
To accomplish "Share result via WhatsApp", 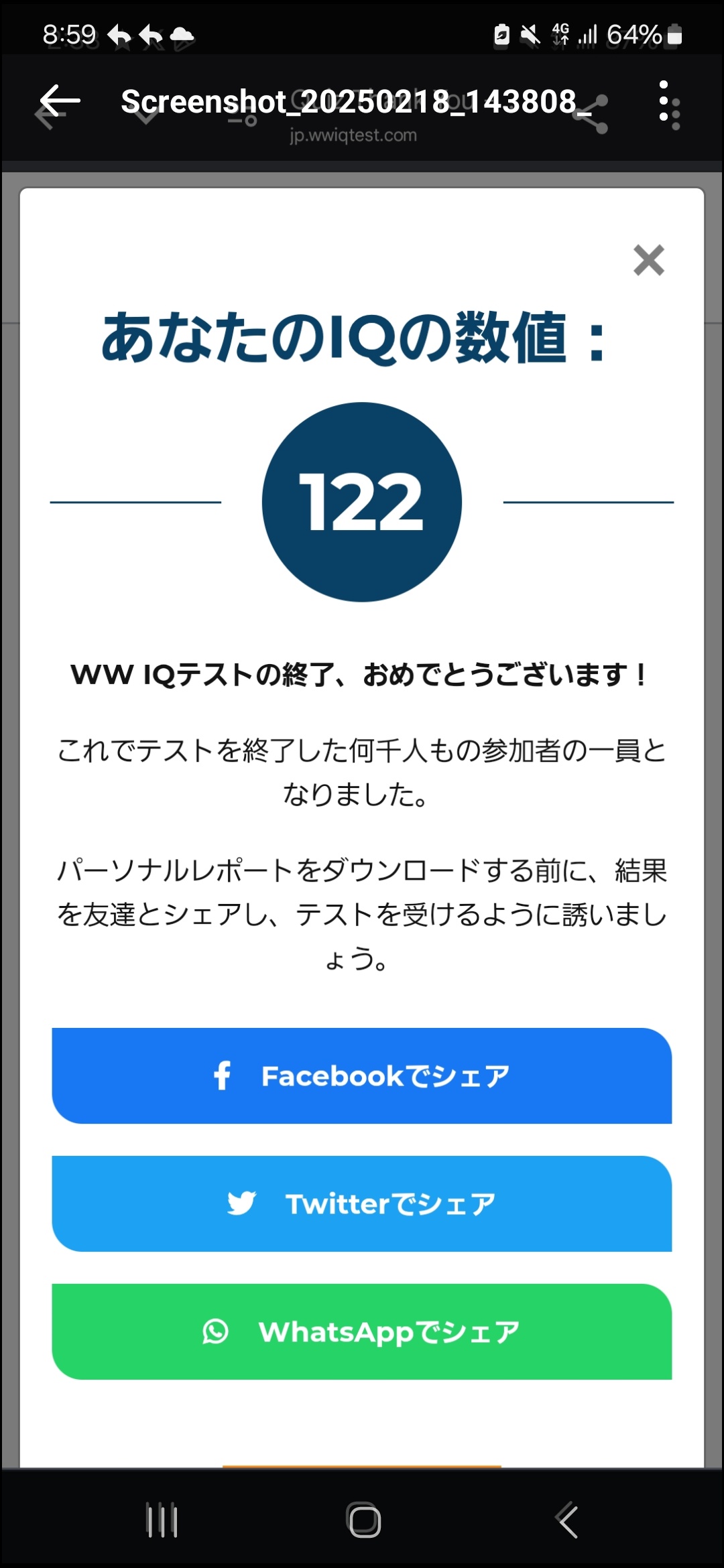I will tap(362, 1331).
